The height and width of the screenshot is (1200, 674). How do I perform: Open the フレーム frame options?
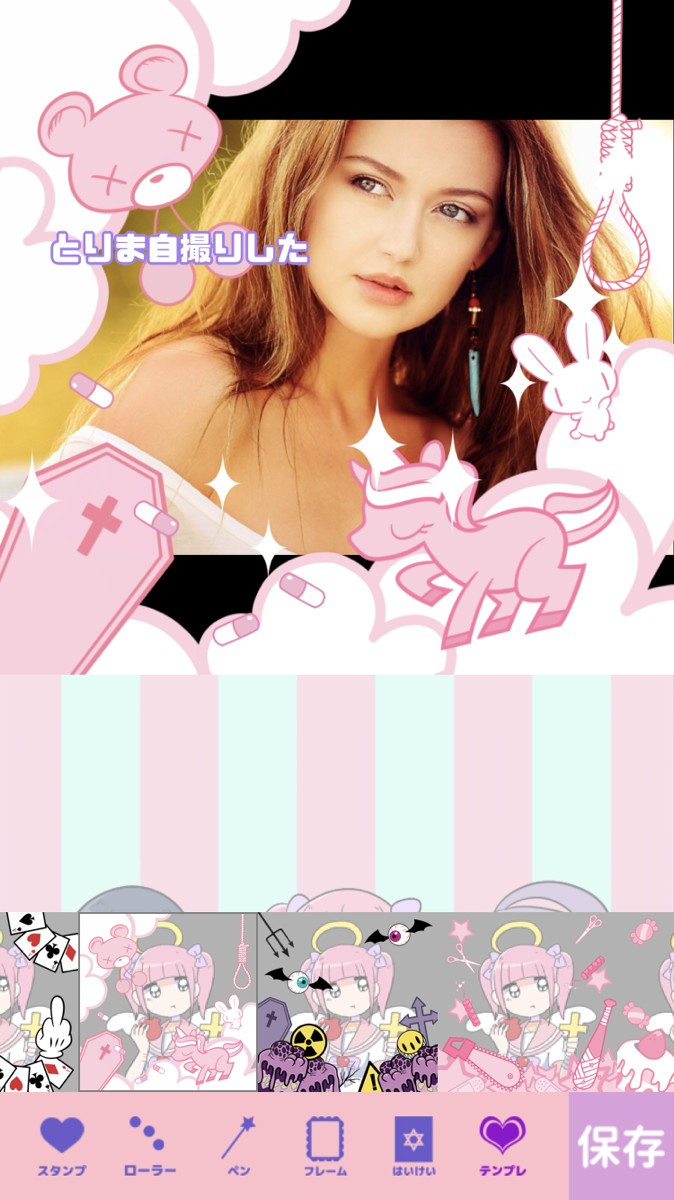(x=325, y=1146)
